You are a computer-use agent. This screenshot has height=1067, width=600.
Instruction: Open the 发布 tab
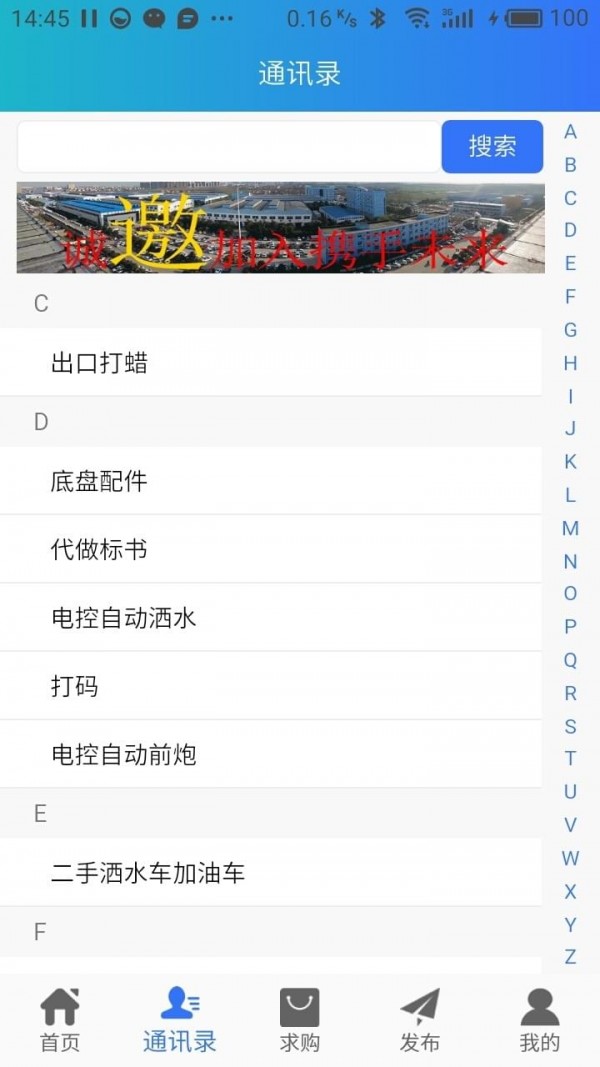click(420, 1020)
